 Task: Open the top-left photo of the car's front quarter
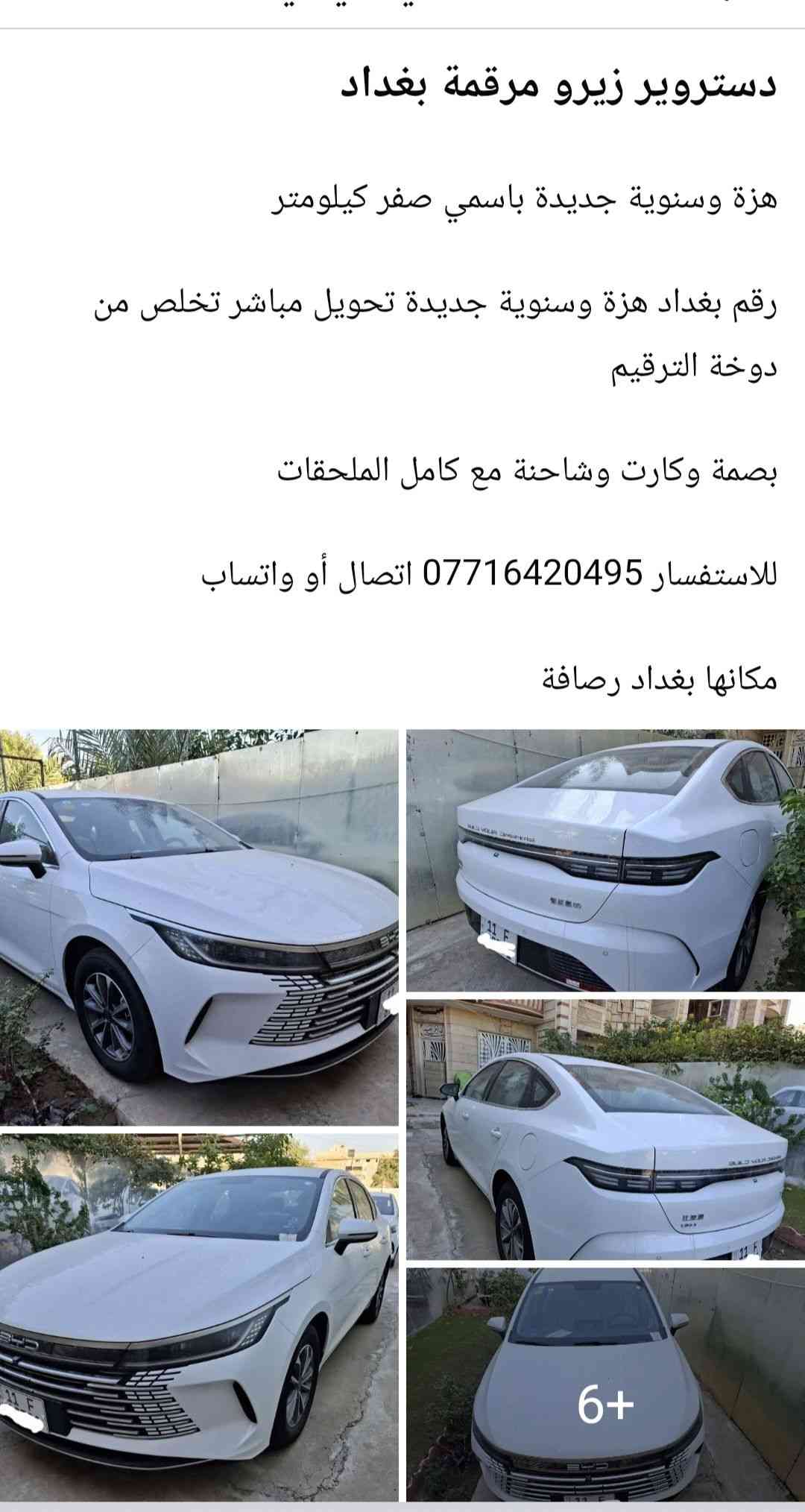199,927
